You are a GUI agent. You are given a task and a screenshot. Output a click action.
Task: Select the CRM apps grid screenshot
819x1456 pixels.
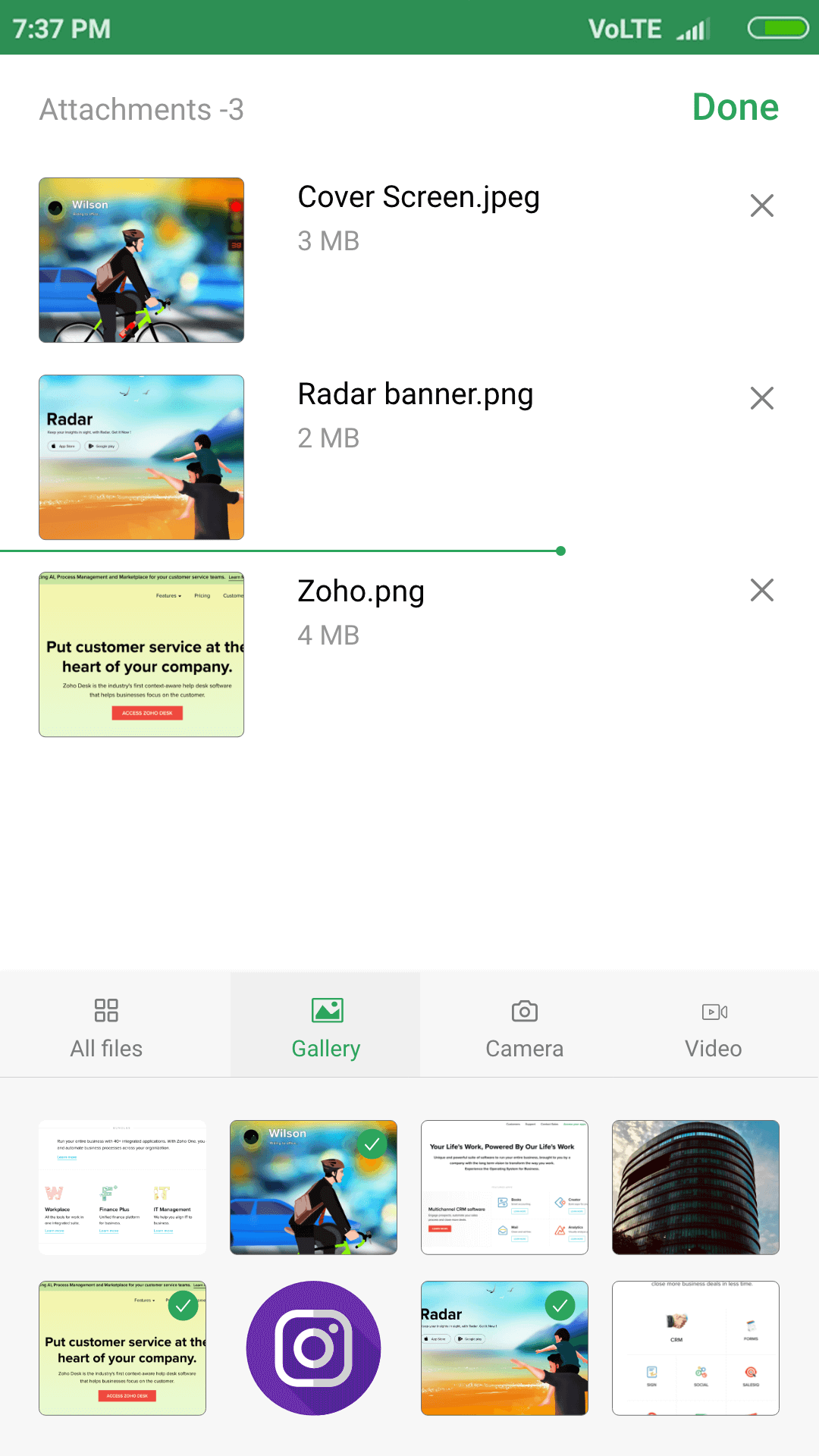(x=695, y=1348)
